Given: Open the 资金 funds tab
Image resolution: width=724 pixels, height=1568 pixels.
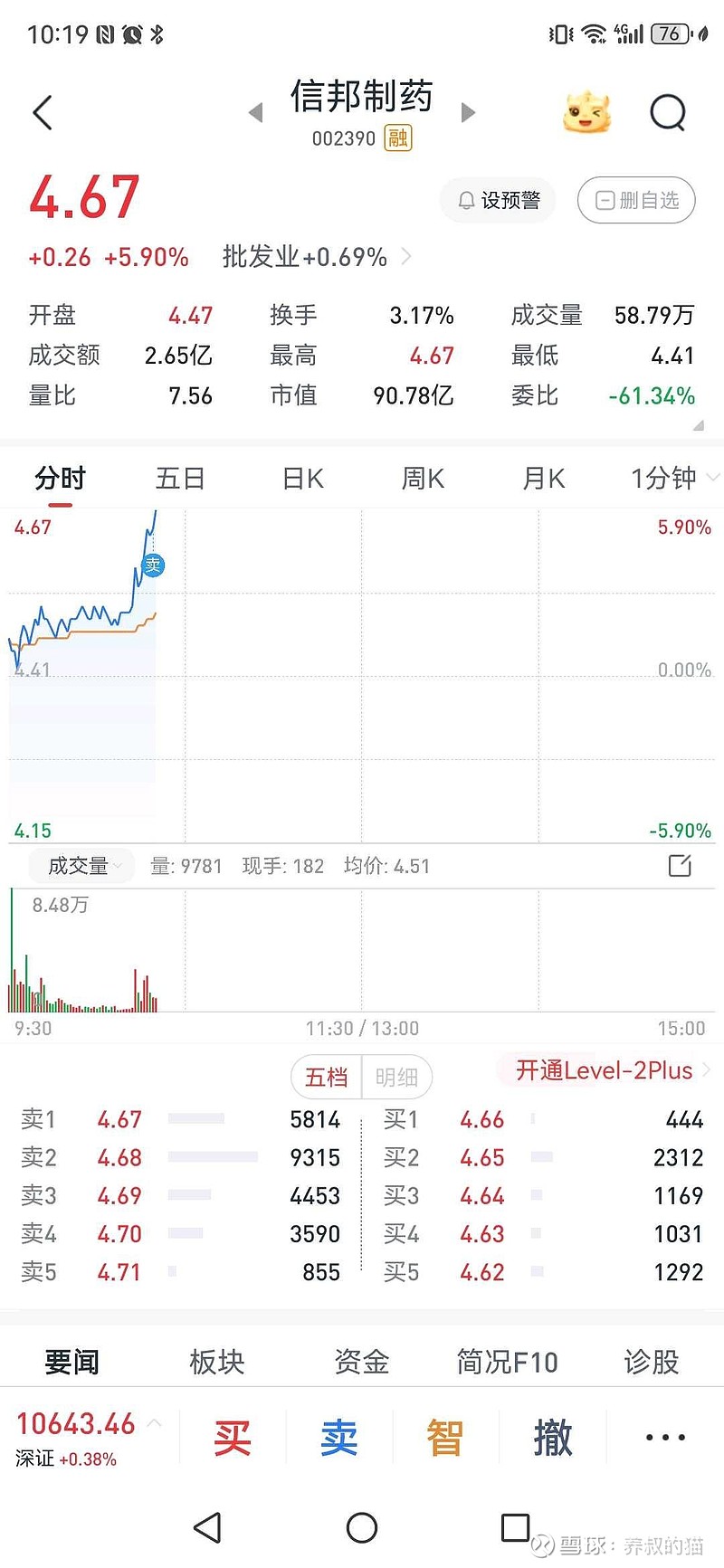Looking at the screenshot, I should (361, 1362).
